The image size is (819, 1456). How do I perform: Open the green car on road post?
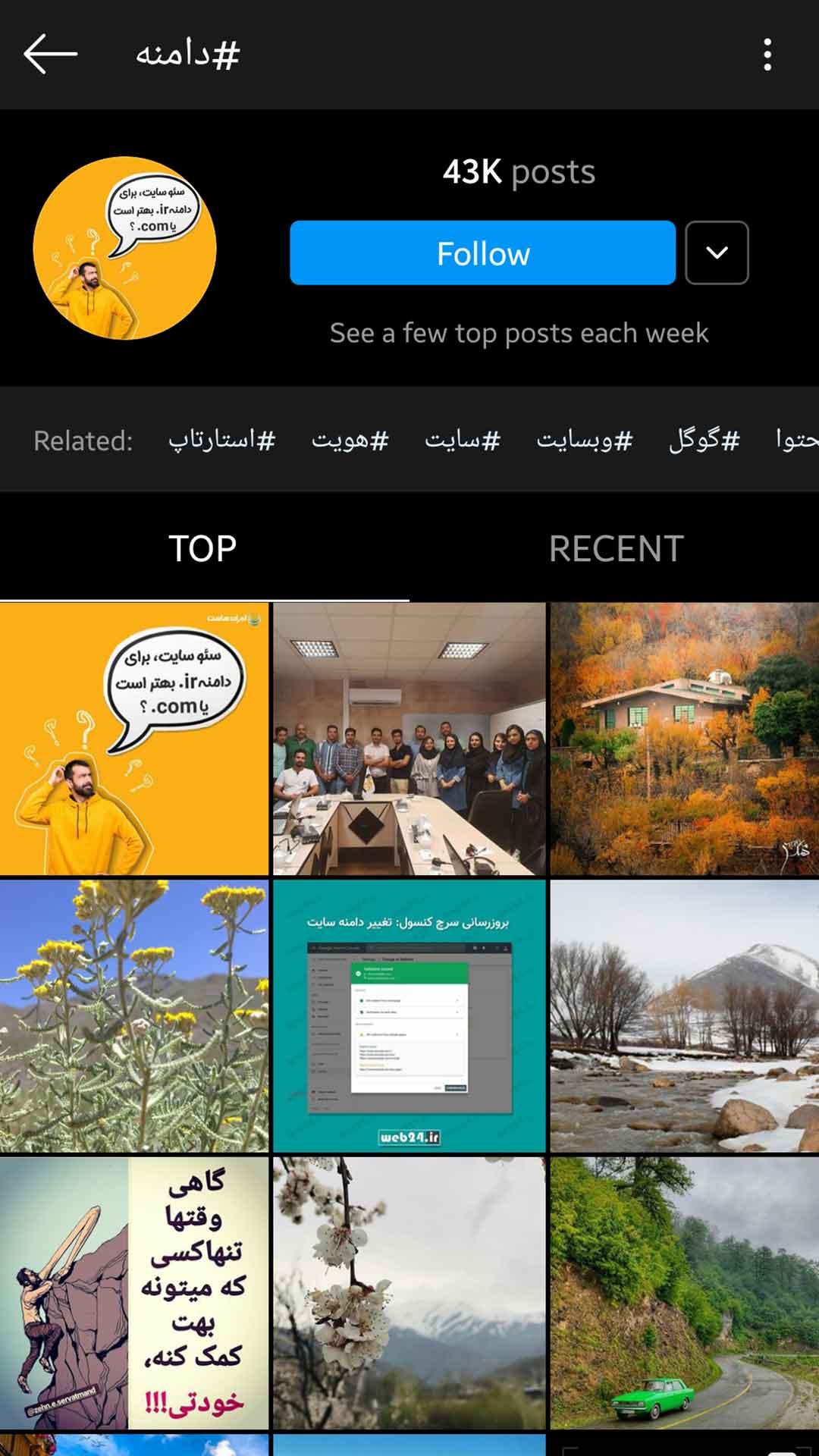pyautogui.click(x=685, y=1293)
